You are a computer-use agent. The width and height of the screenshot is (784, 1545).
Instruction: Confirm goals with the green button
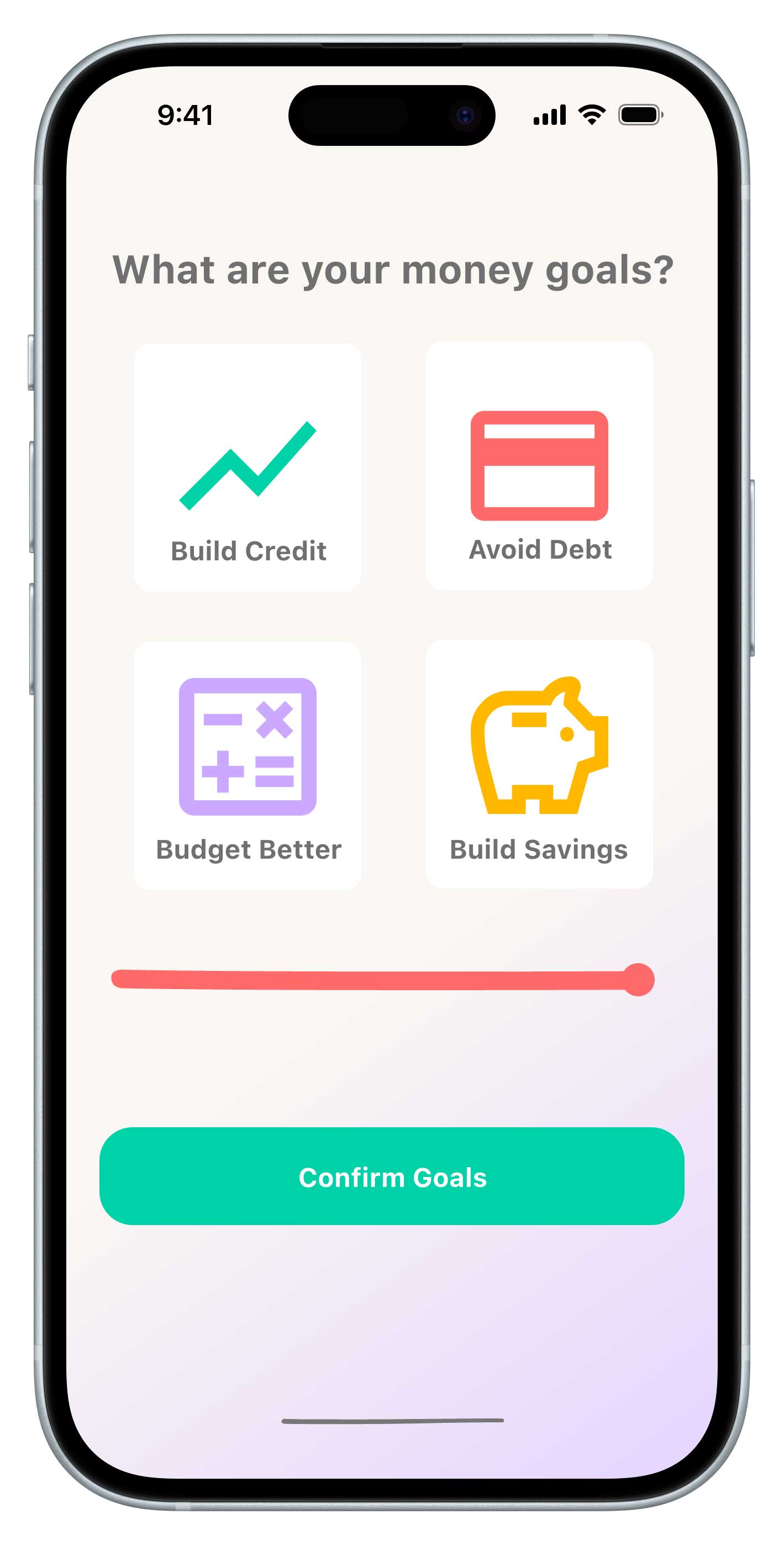(x=392, y=1178)
